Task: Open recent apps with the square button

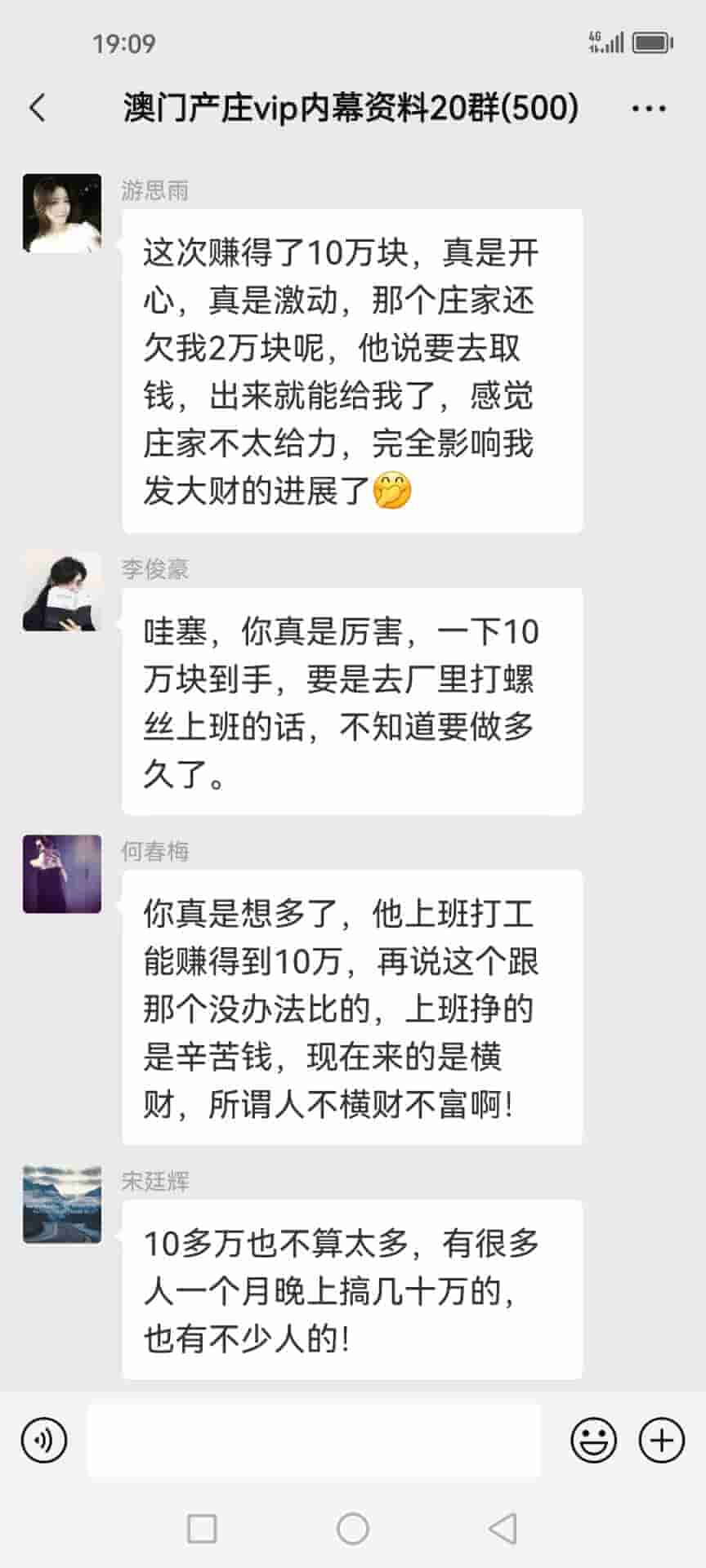Action: click(202, 1528)
